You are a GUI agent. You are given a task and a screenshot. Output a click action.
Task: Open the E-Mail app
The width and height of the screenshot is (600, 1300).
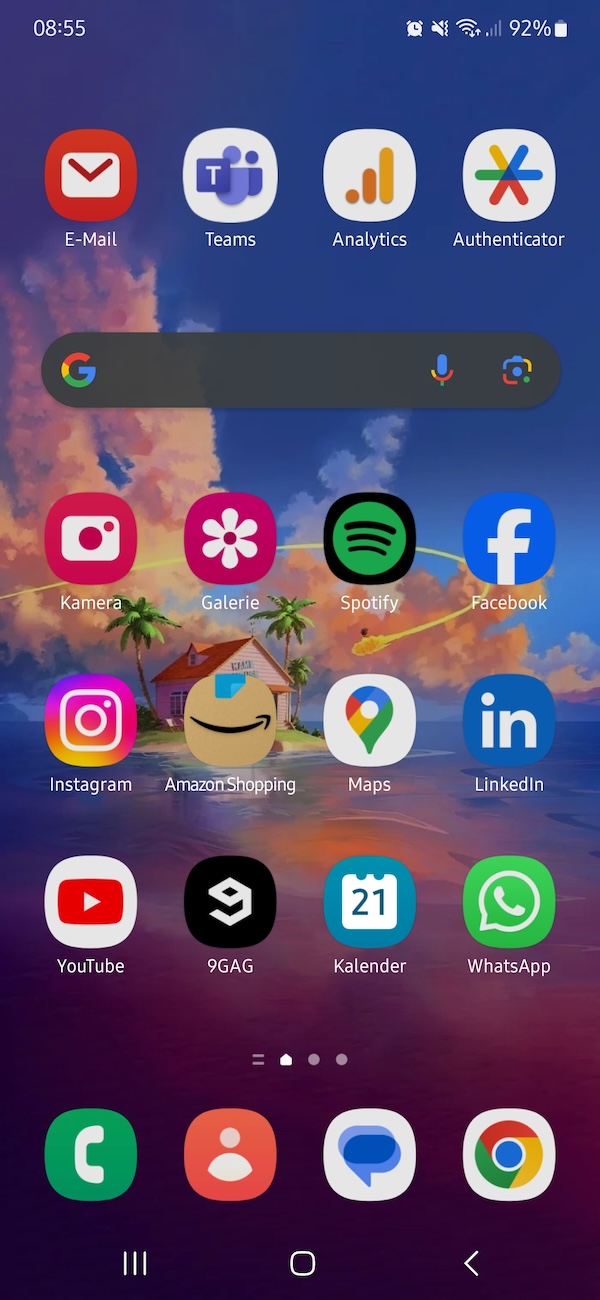(x=90, y=175)
